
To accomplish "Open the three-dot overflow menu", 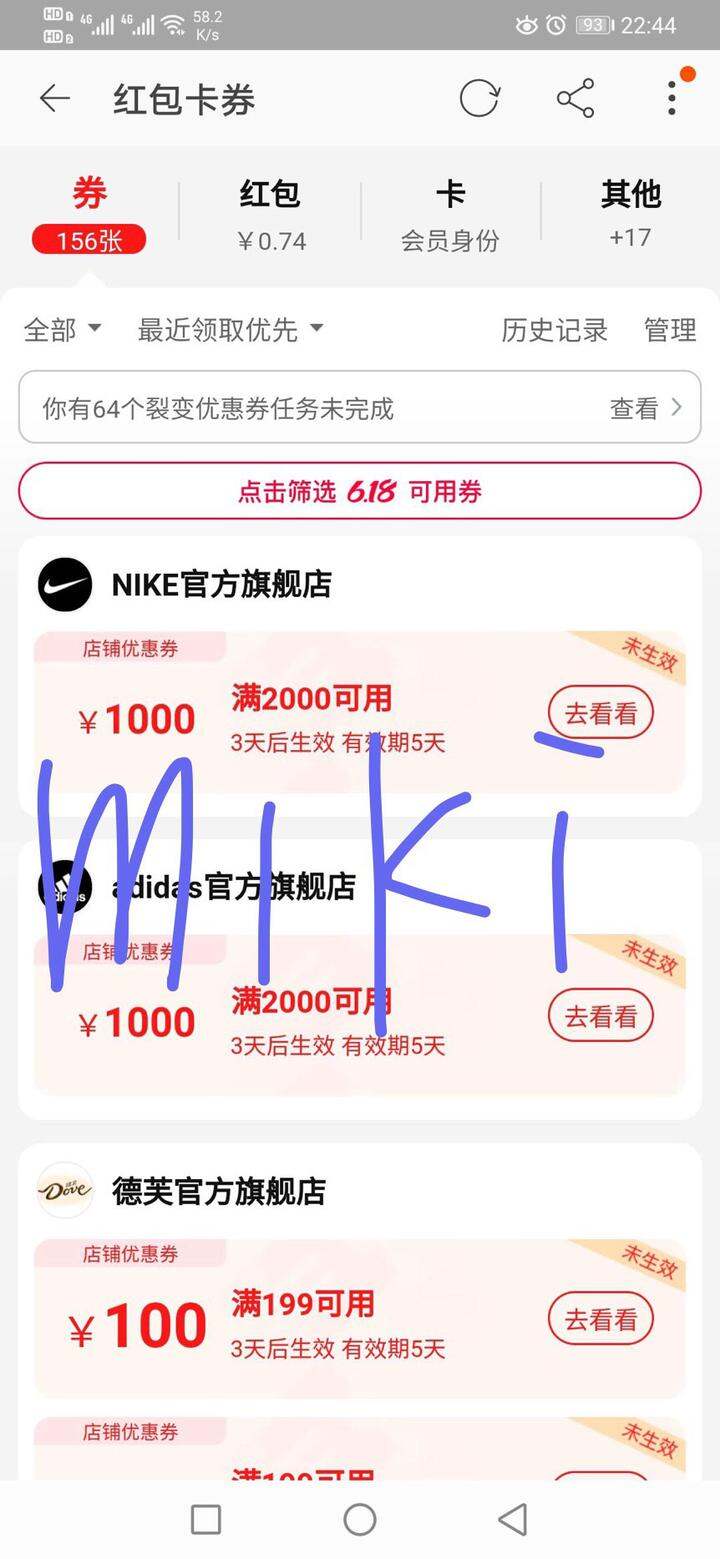I will [x=672, y=98].
